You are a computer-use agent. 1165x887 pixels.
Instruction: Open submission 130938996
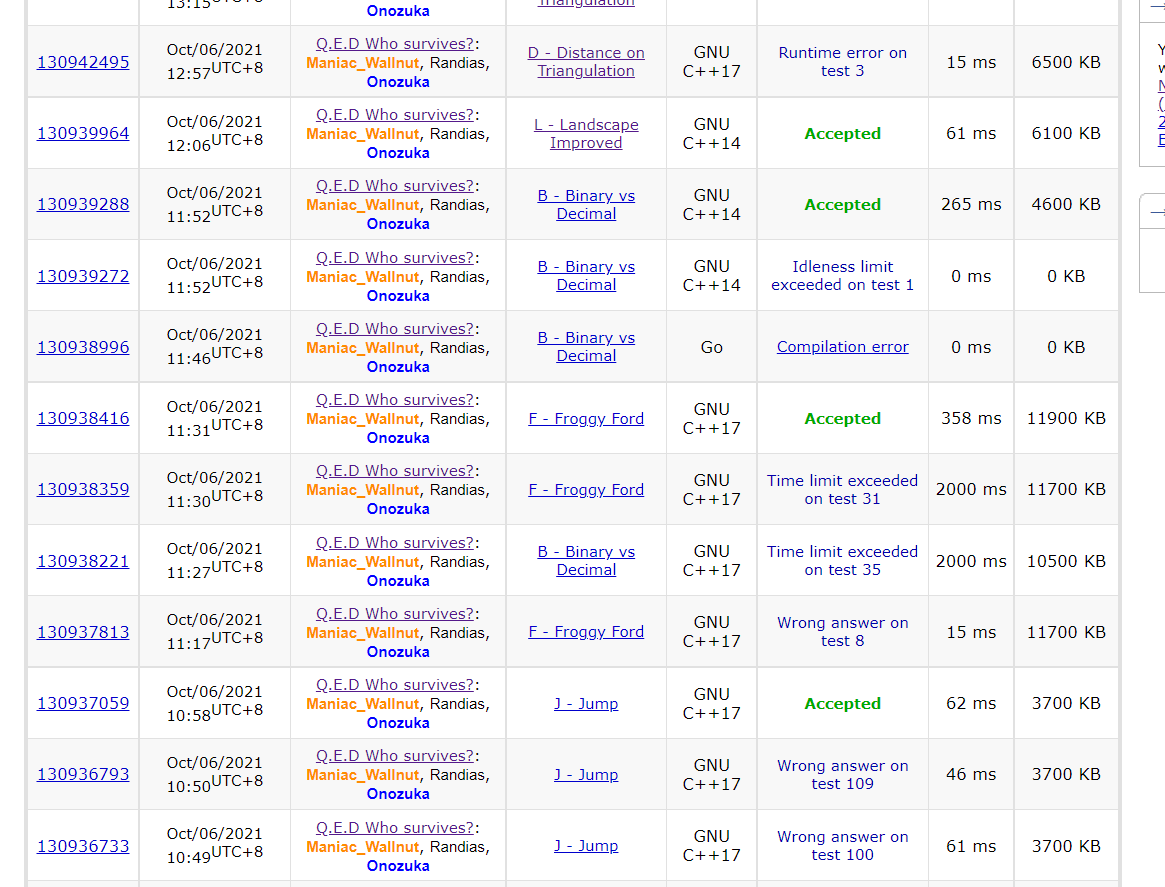pyautogui.click(x=83, y=347)
